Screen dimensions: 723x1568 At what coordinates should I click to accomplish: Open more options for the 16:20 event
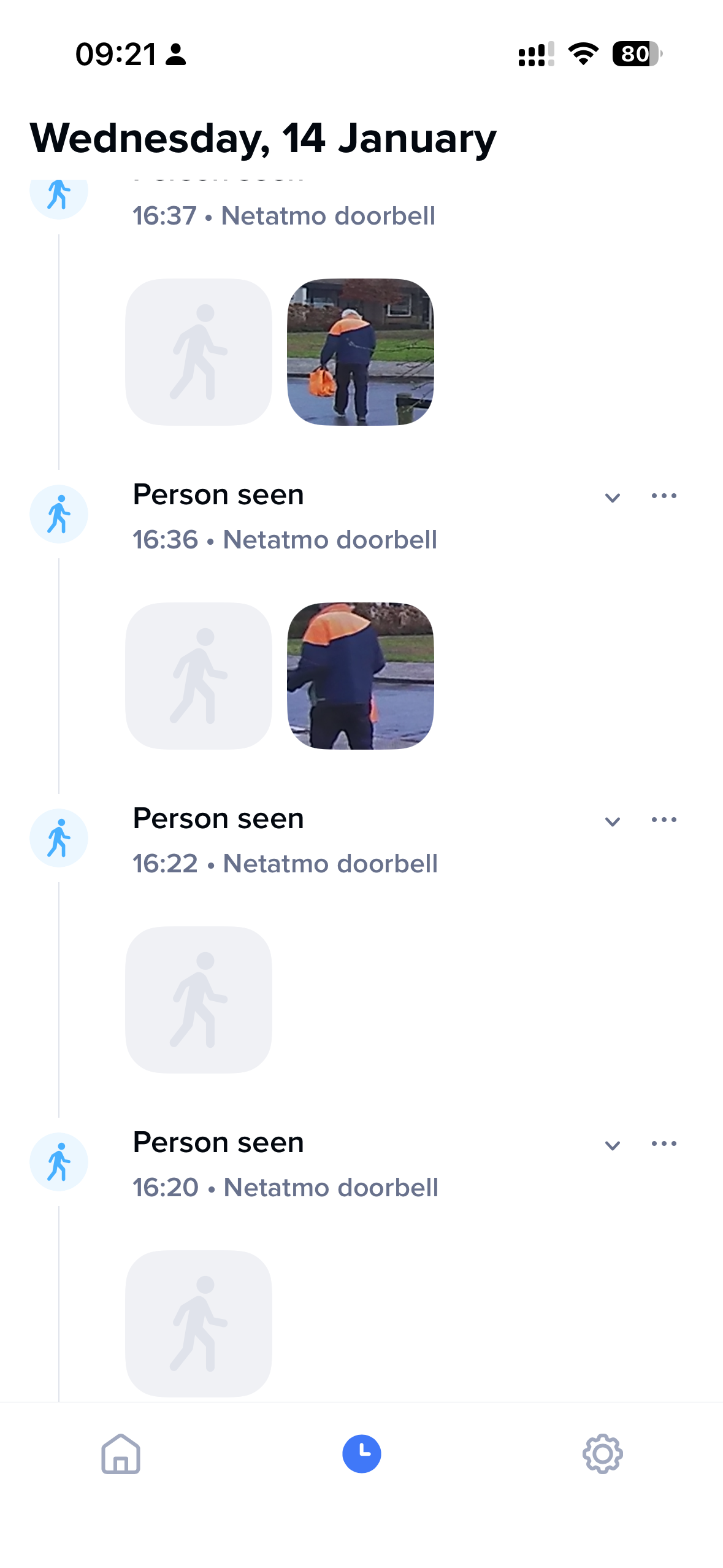tap(664, 1143)
